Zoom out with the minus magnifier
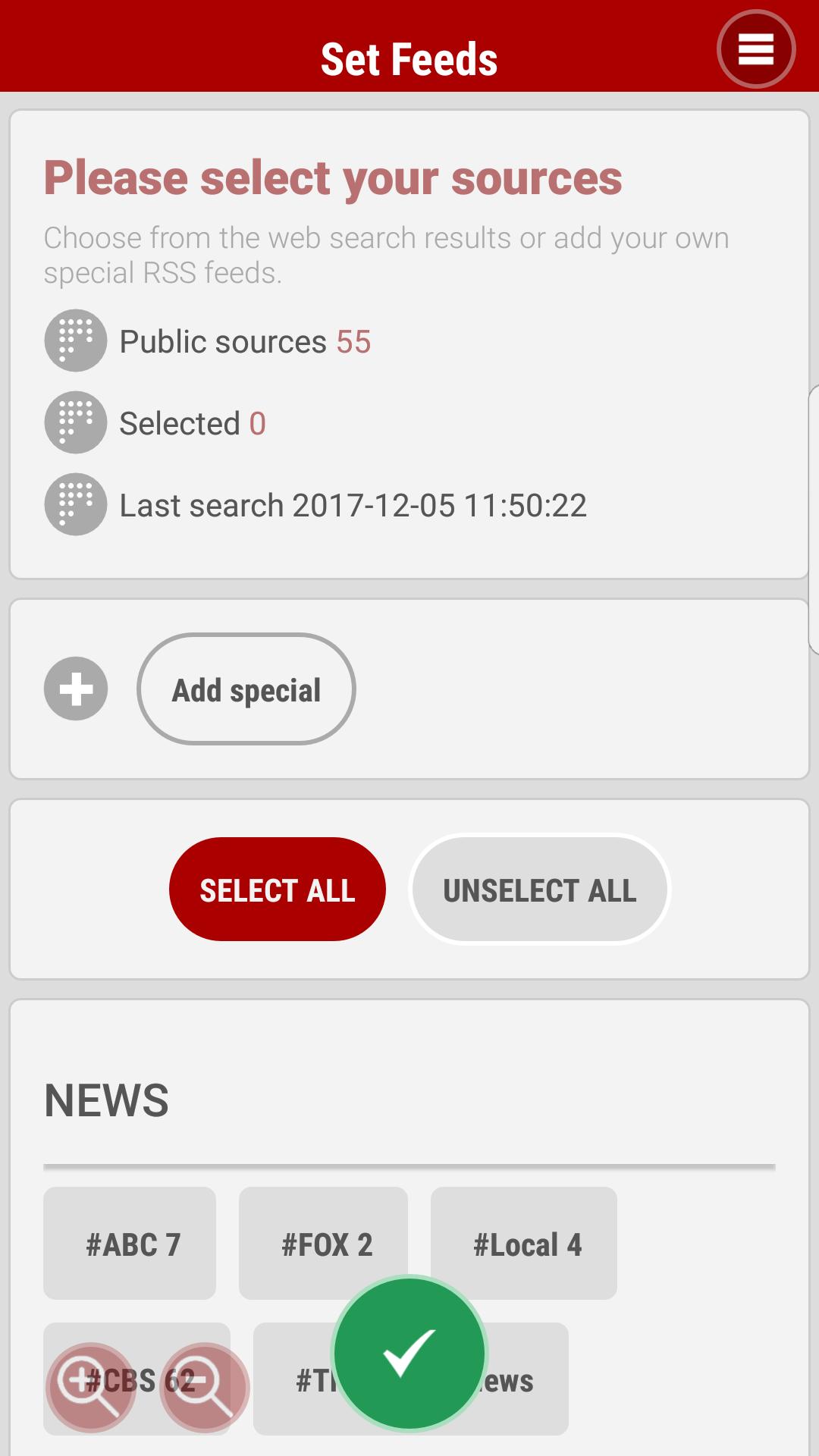This screenshot has height=1456, width=819. [x=205, y=1387]
